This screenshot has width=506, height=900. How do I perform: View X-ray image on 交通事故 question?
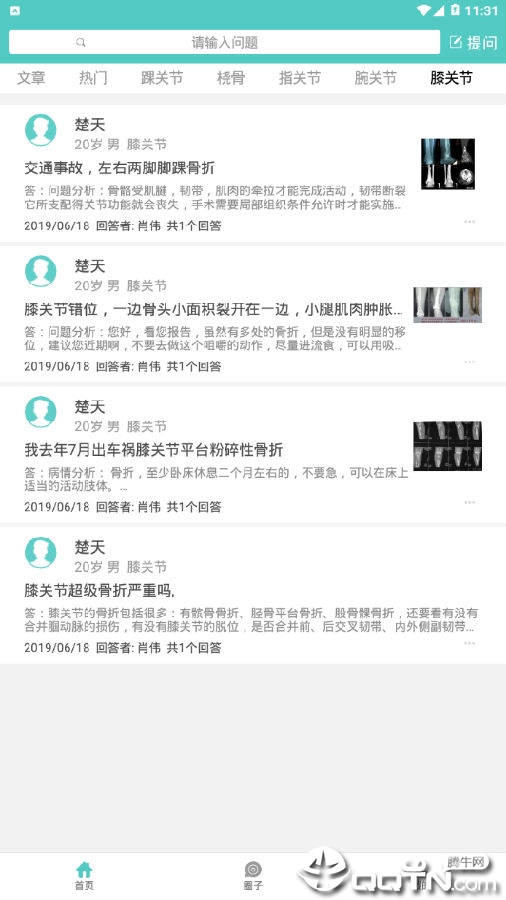click(x=447, y=164)
